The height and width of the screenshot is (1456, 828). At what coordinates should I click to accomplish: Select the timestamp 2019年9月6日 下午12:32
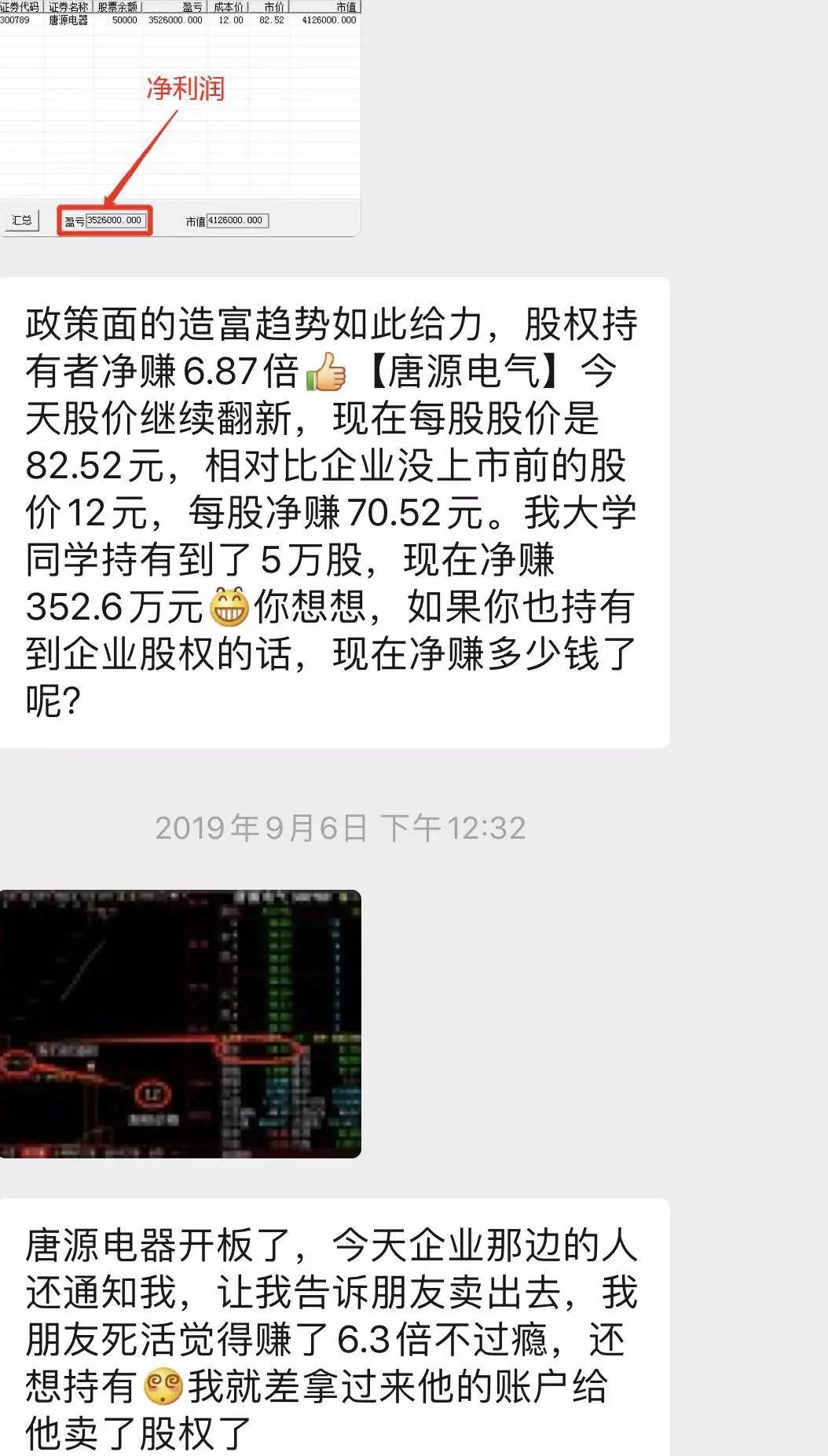(x=343, y=827)
